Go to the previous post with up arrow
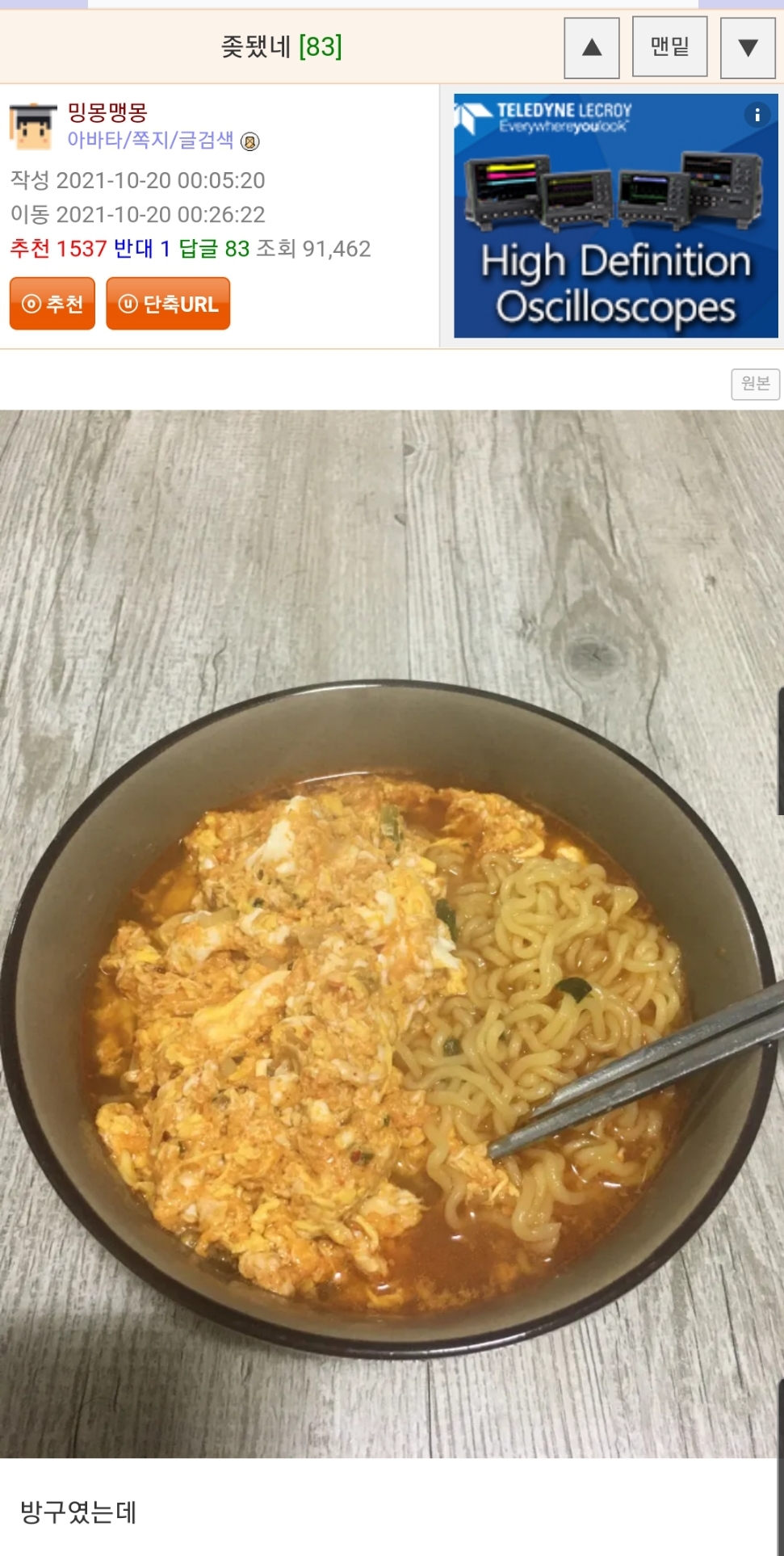784x1556 pixels. pos(591,48)
